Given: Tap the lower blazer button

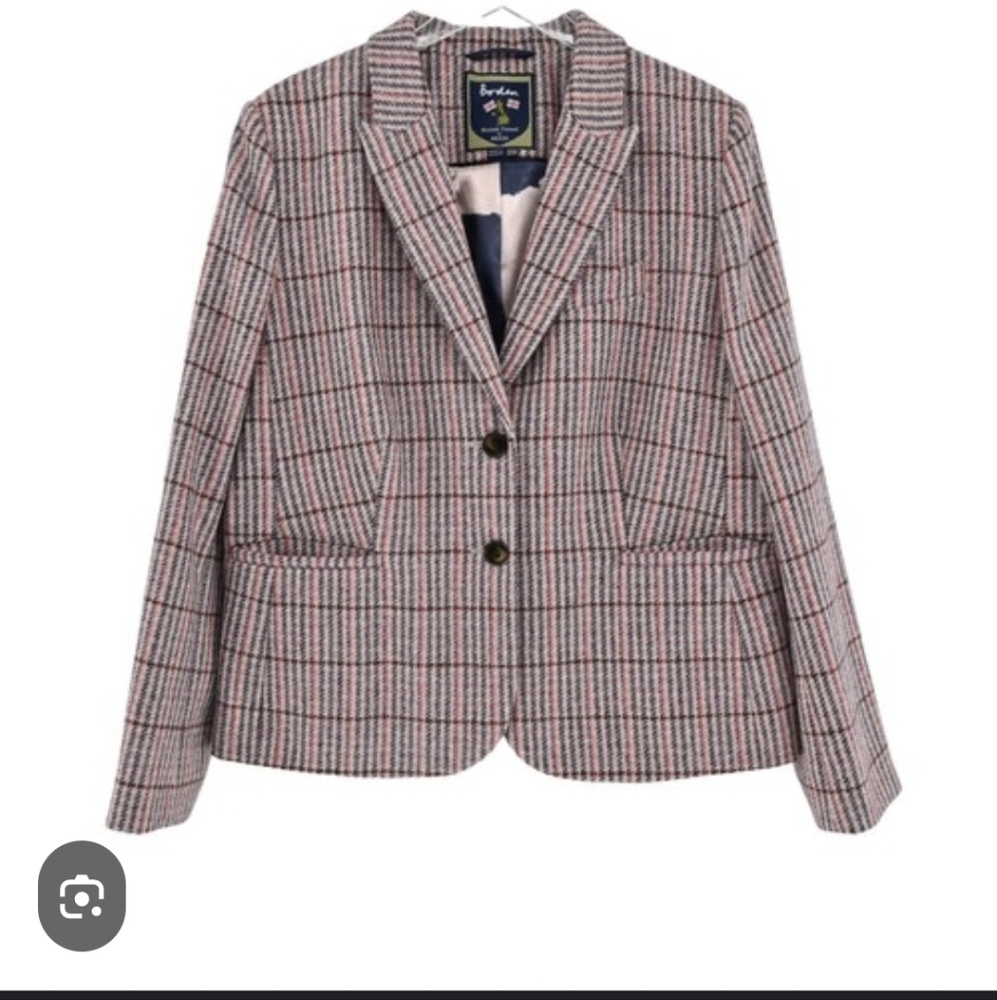Looking at the screenshot, I should [x=496, y=552].
